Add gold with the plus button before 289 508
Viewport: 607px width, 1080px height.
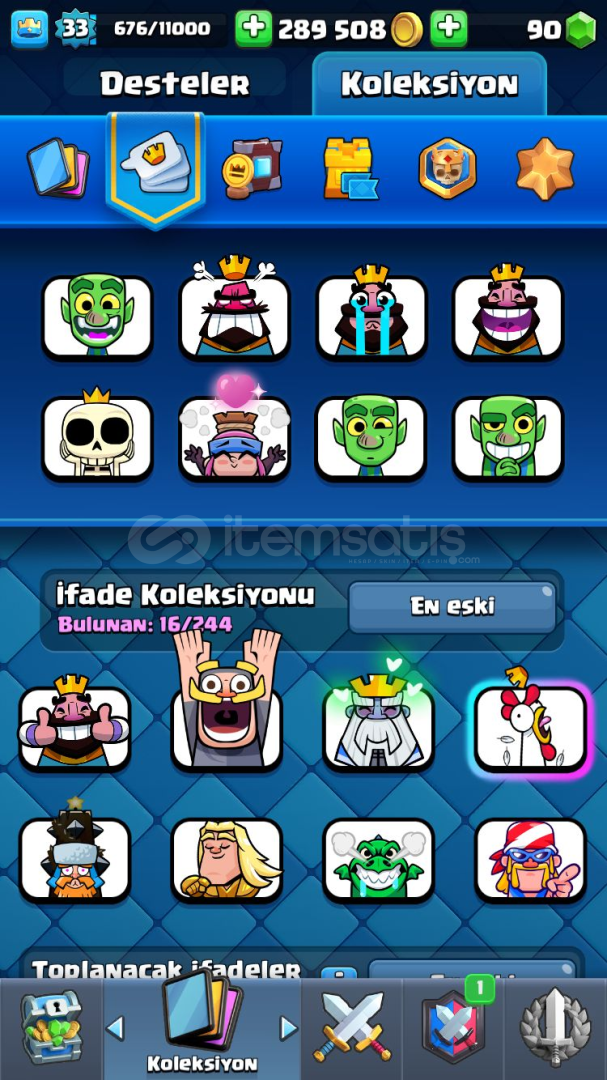254,29
